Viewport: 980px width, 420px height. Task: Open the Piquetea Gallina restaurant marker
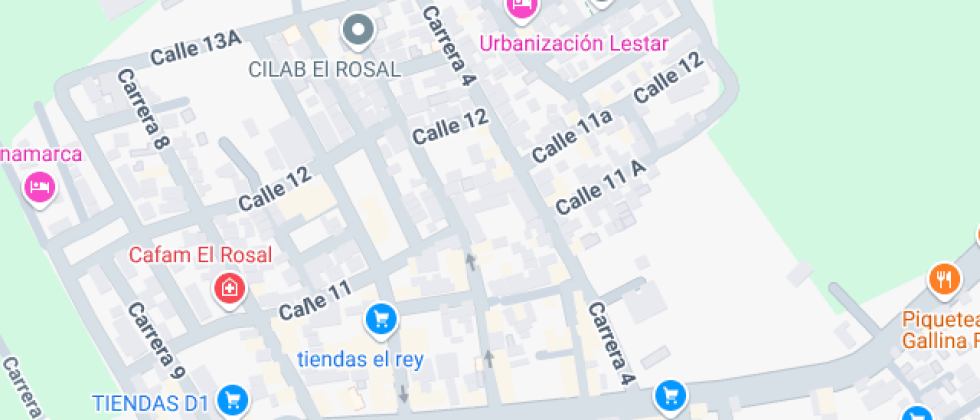[x=944, y=281]
